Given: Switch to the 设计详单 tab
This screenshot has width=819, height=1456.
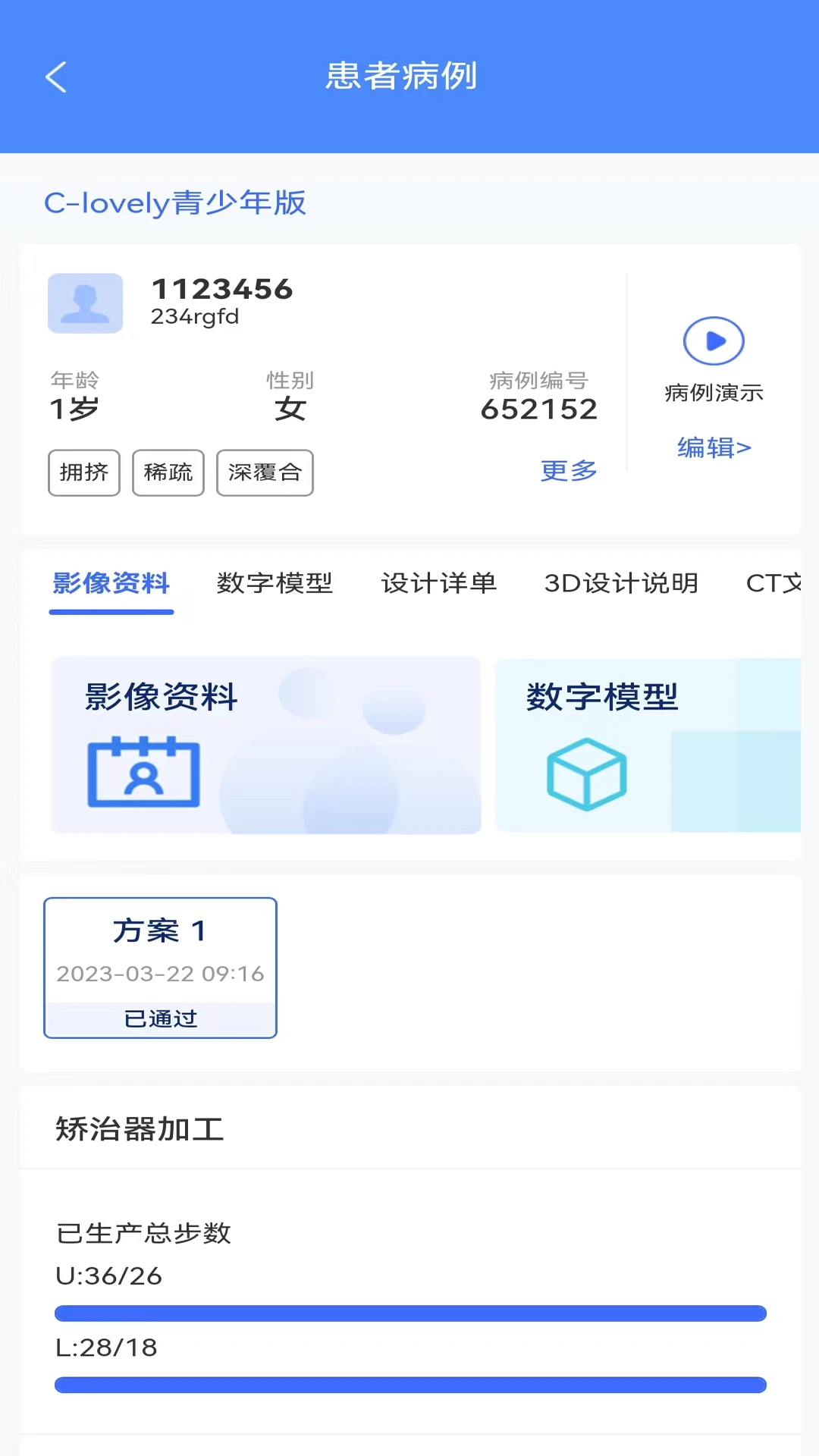Looking at the screenshot, I should [x=440, y=582].
